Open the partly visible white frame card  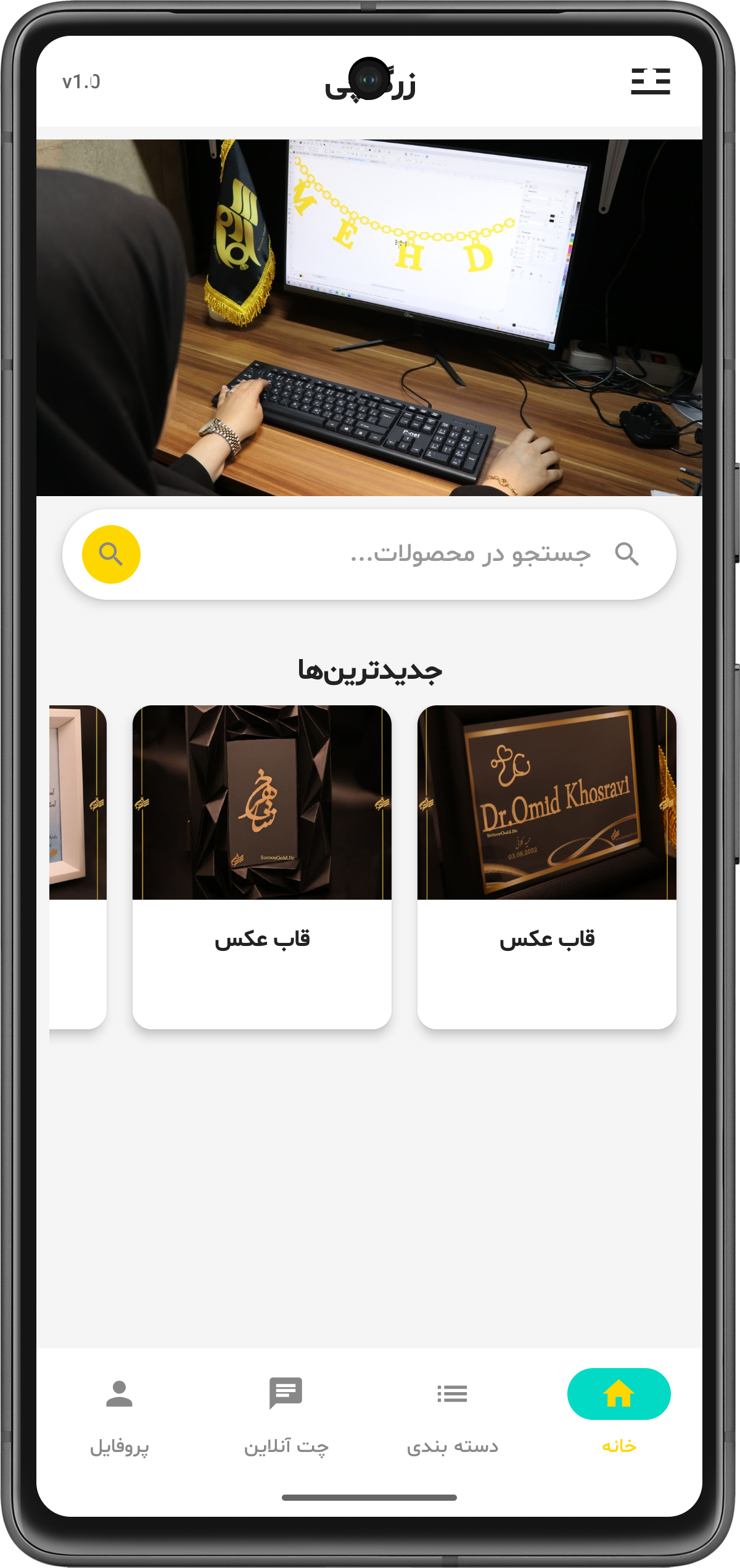click(78, 866)
